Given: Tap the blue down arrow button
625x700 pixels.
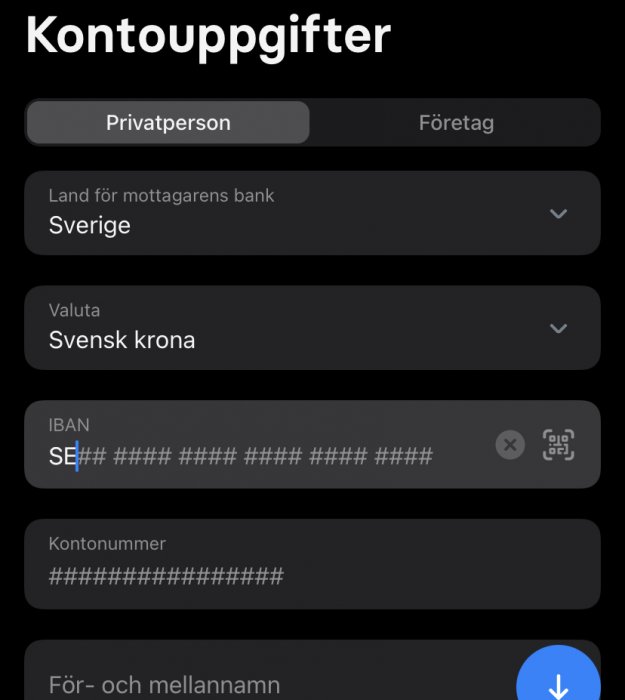Looking at the screenshot, I should (x=558, y=684).
